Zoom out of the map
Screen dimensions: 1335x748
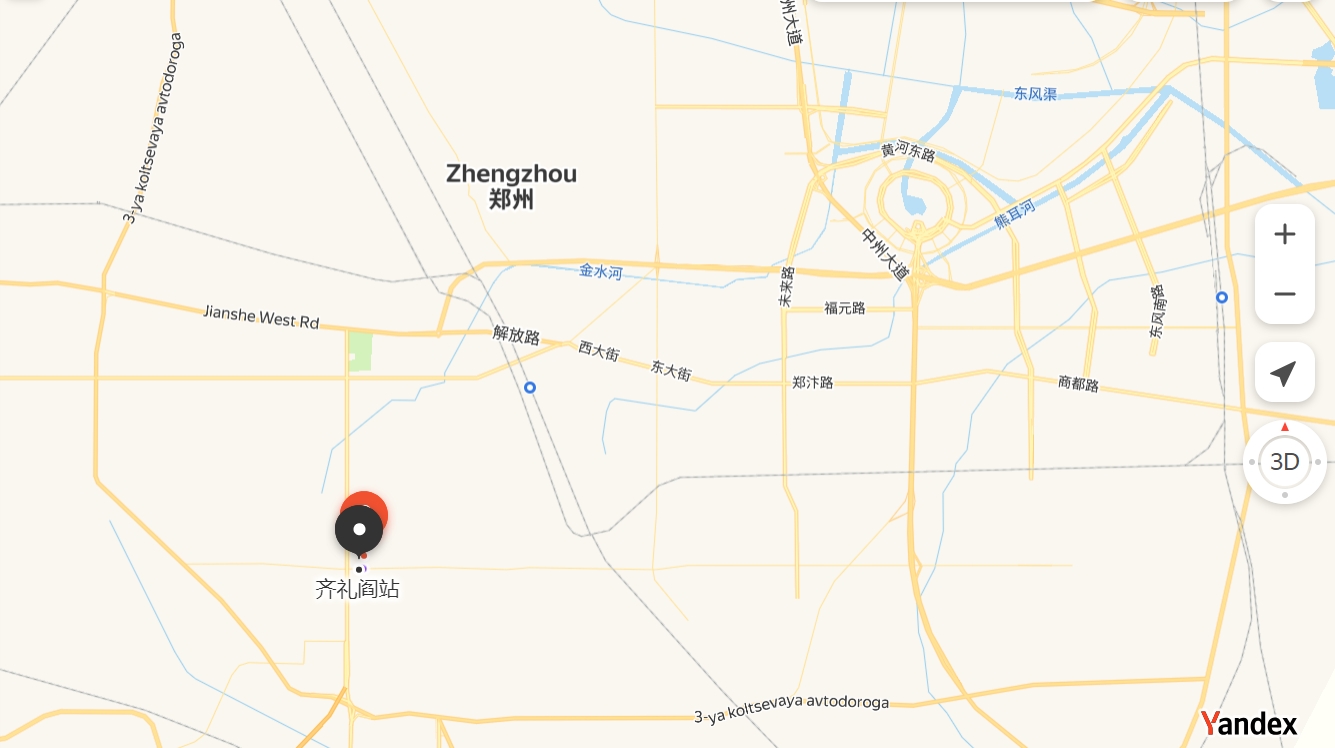point(1284,294)
